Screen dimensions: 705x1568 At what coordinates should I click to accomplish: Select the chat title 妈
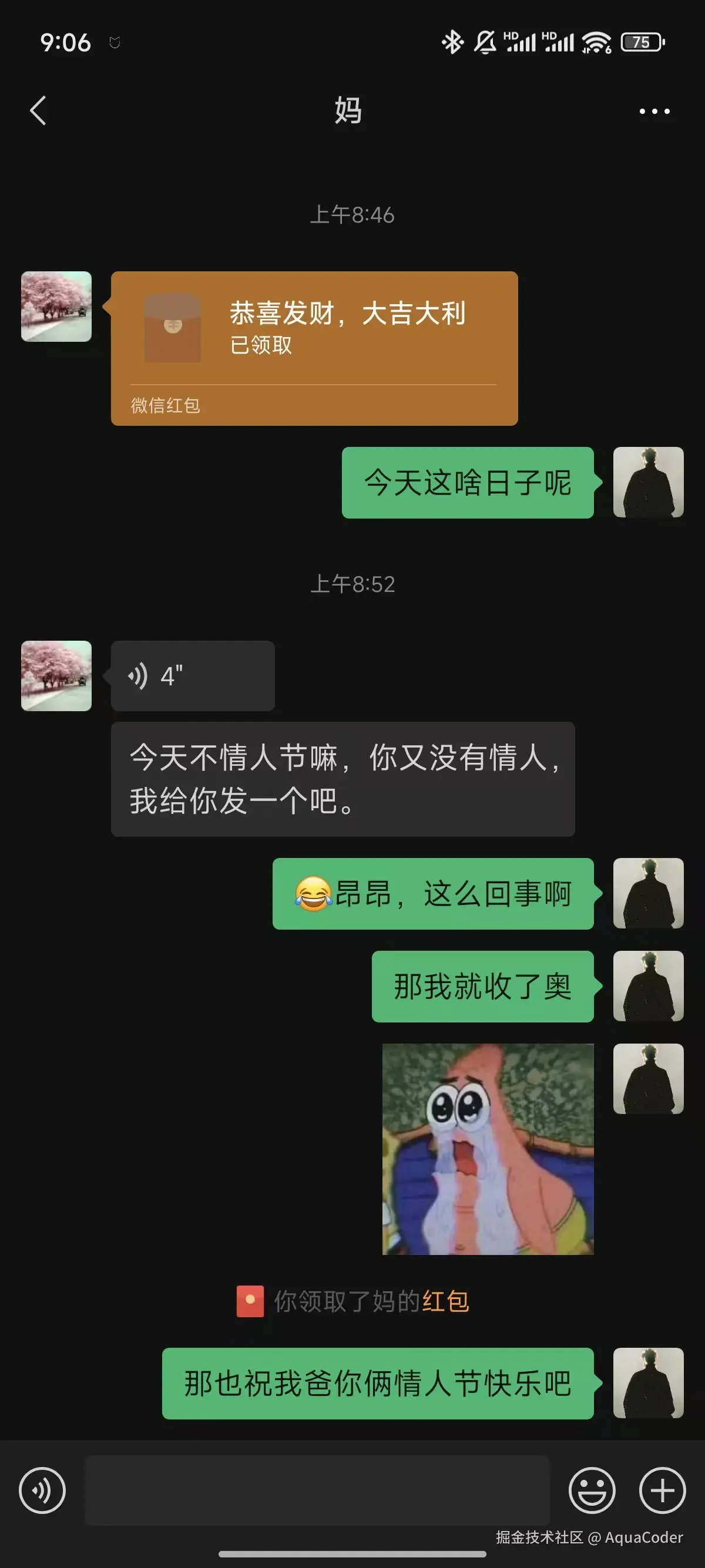coord(348,111)
